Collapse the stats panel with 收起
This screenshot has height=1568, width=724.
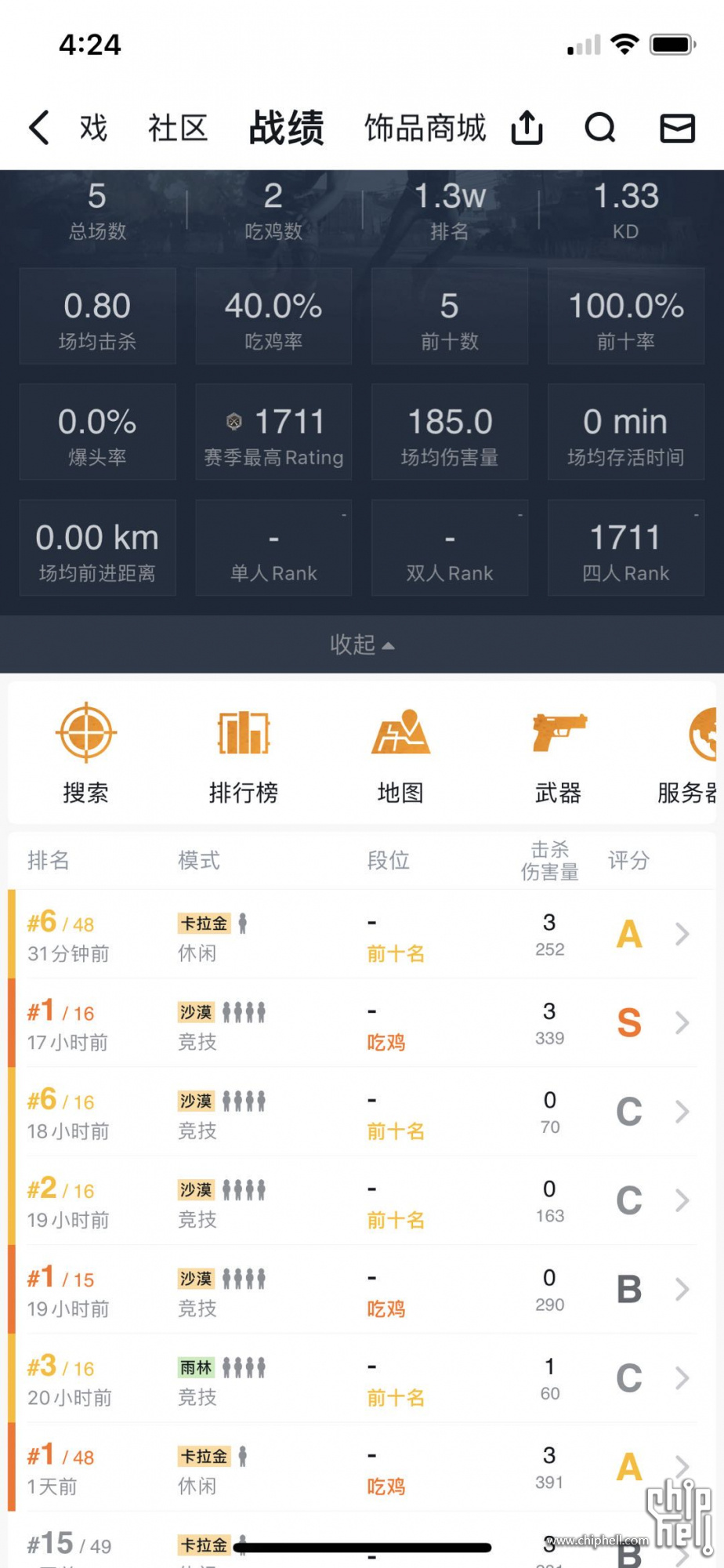coord(361,644)
